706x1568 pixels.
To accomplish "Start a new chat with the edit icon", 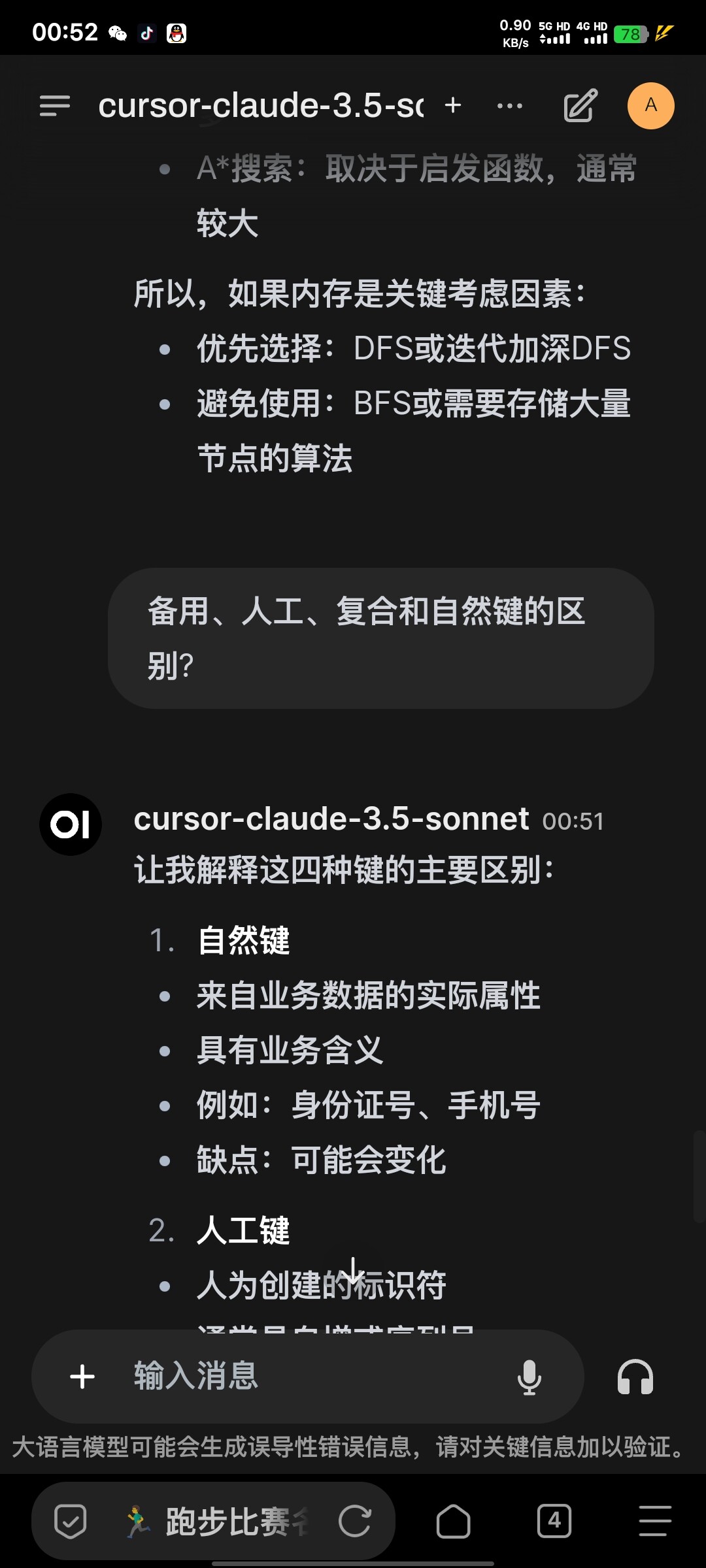I will click(x=580, y=106).
